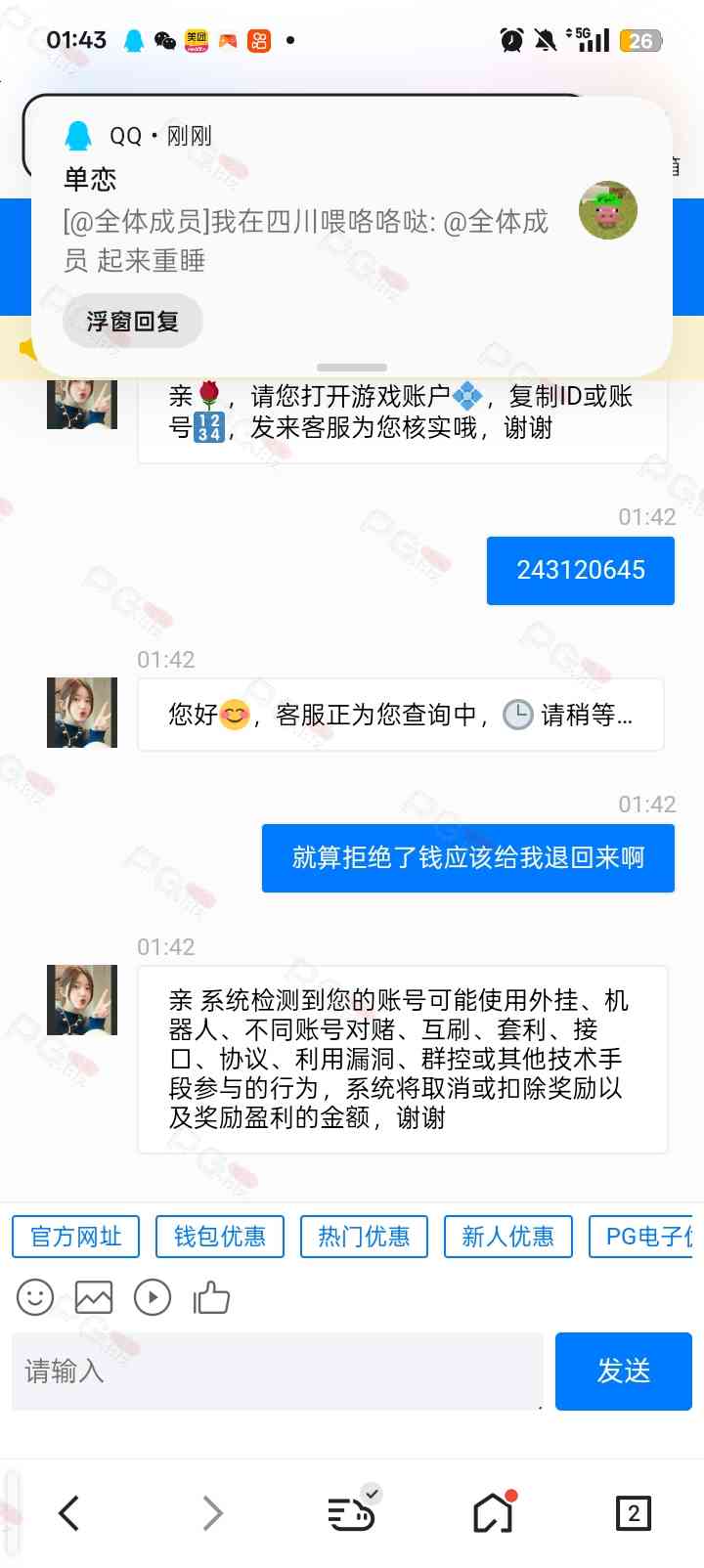The image size is (704, 1568).
Task: Send the message with 发送
Action: tap(624, 1372)
